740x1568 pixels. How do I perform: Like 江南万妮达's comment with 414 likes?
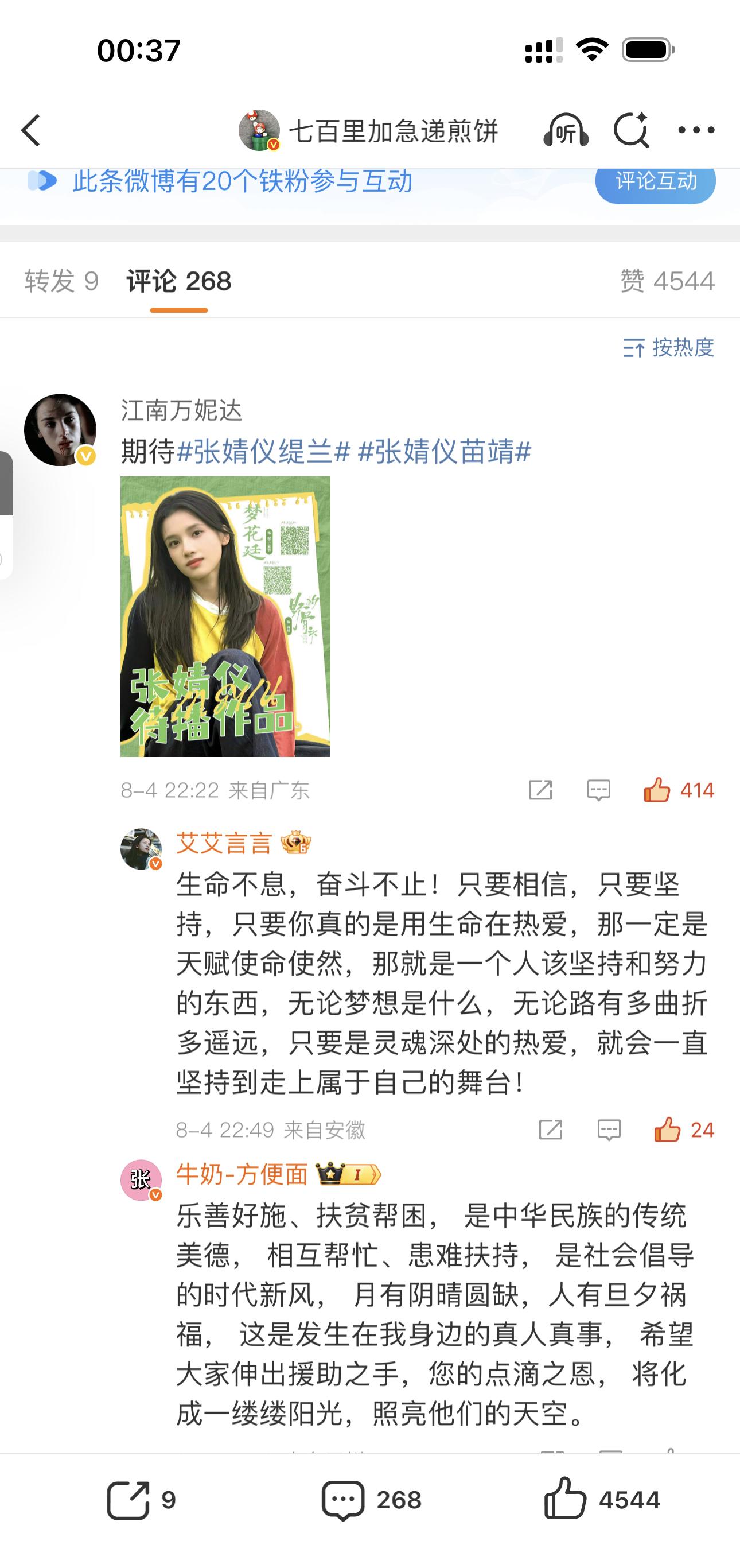pos(657,790)
